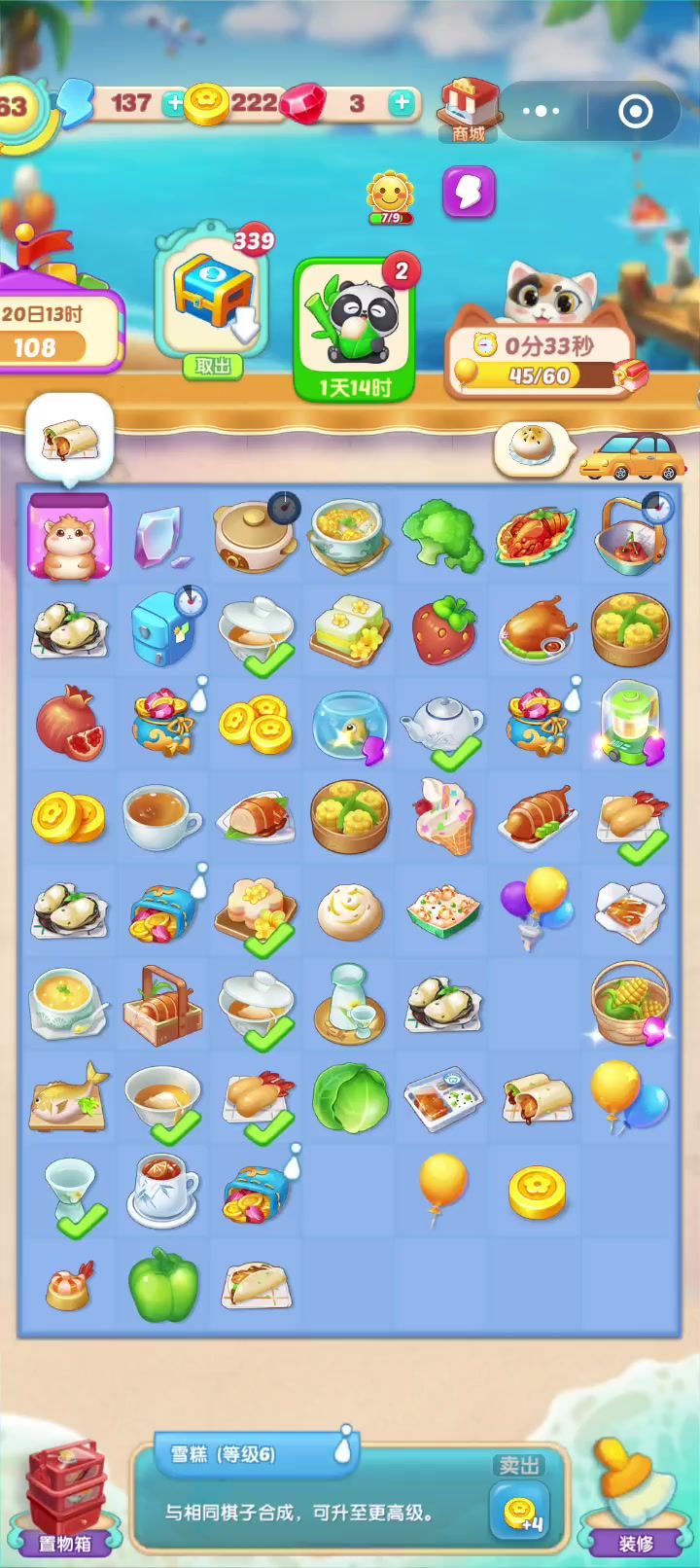
Task: Close the mini program via target icon
Action: [x=635, y=111]
